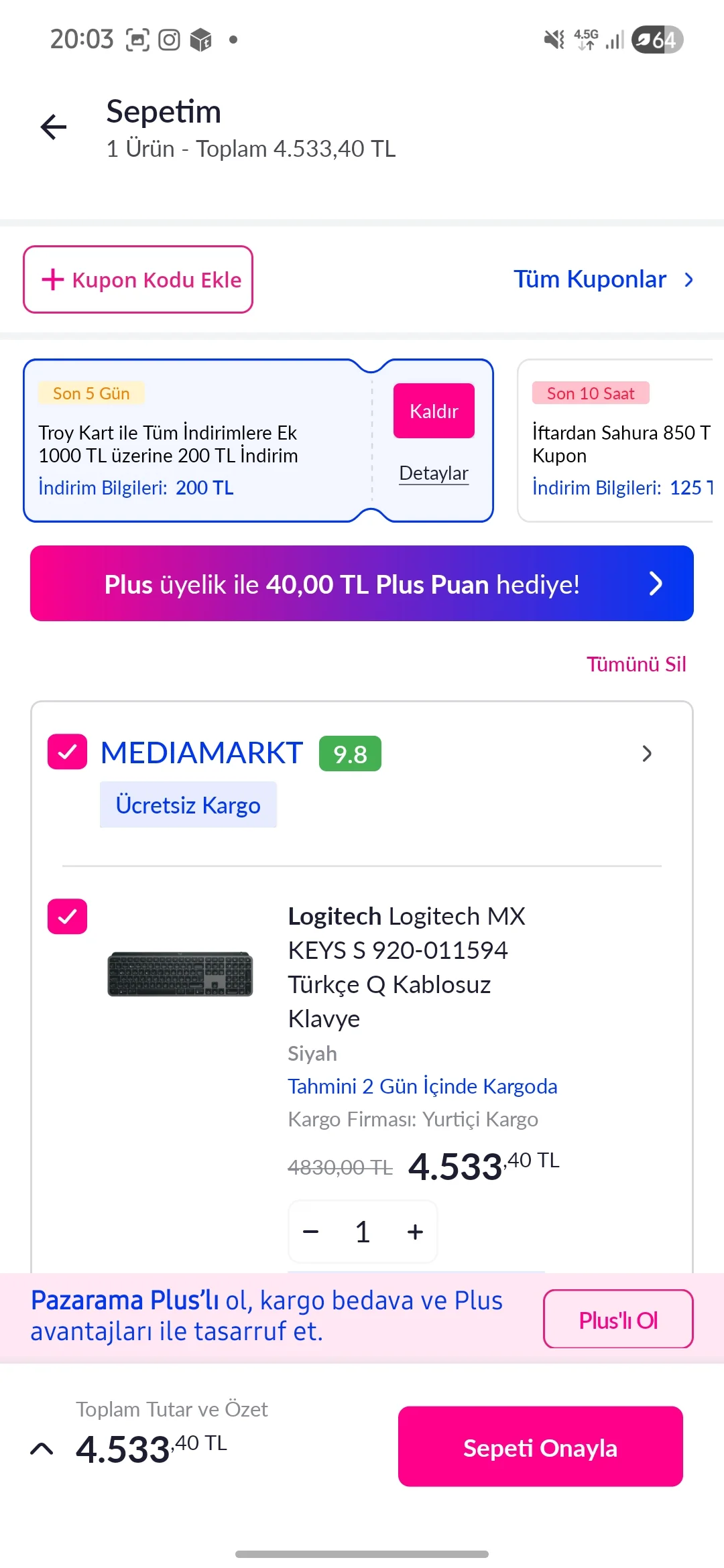Deselect the Logitech MX Keys S checkbox

(x=67, y=916)
